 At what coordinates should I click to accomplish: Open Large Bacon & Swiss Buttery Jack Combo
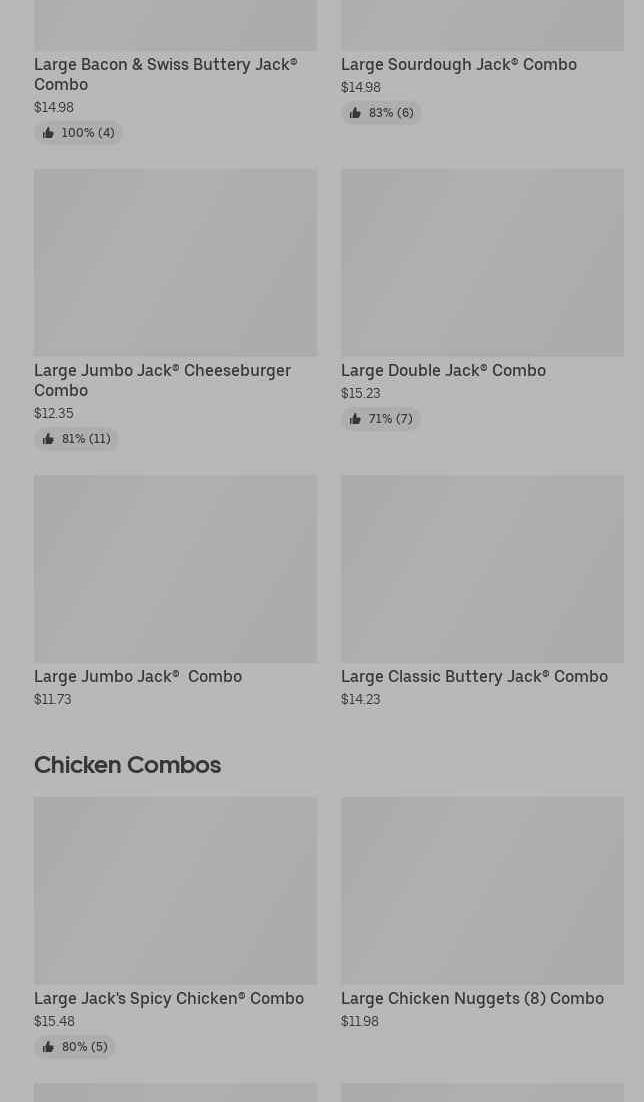[165, 74]
